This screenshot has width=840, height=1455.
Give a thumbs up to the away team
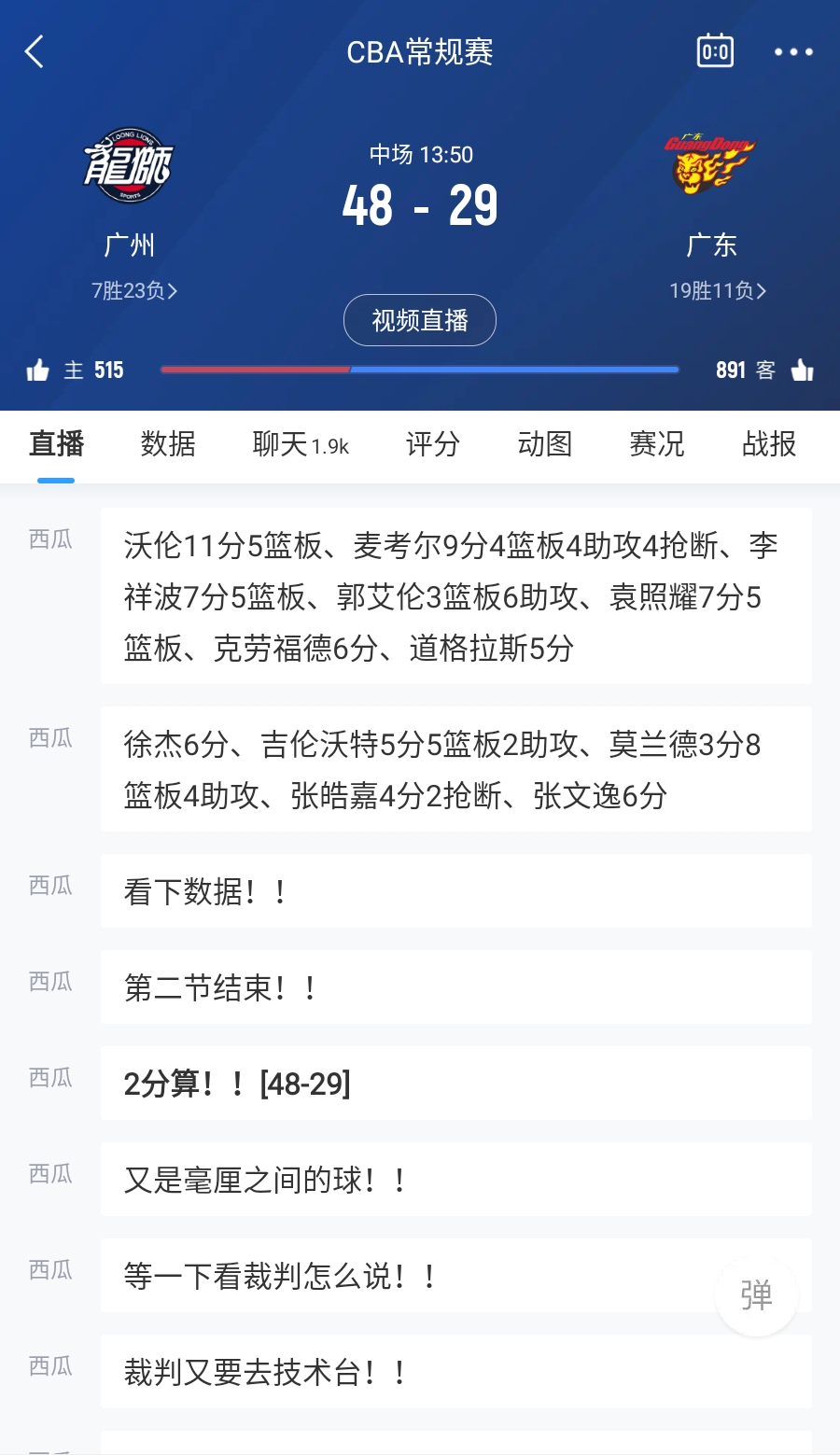click(x=802, y=371)
